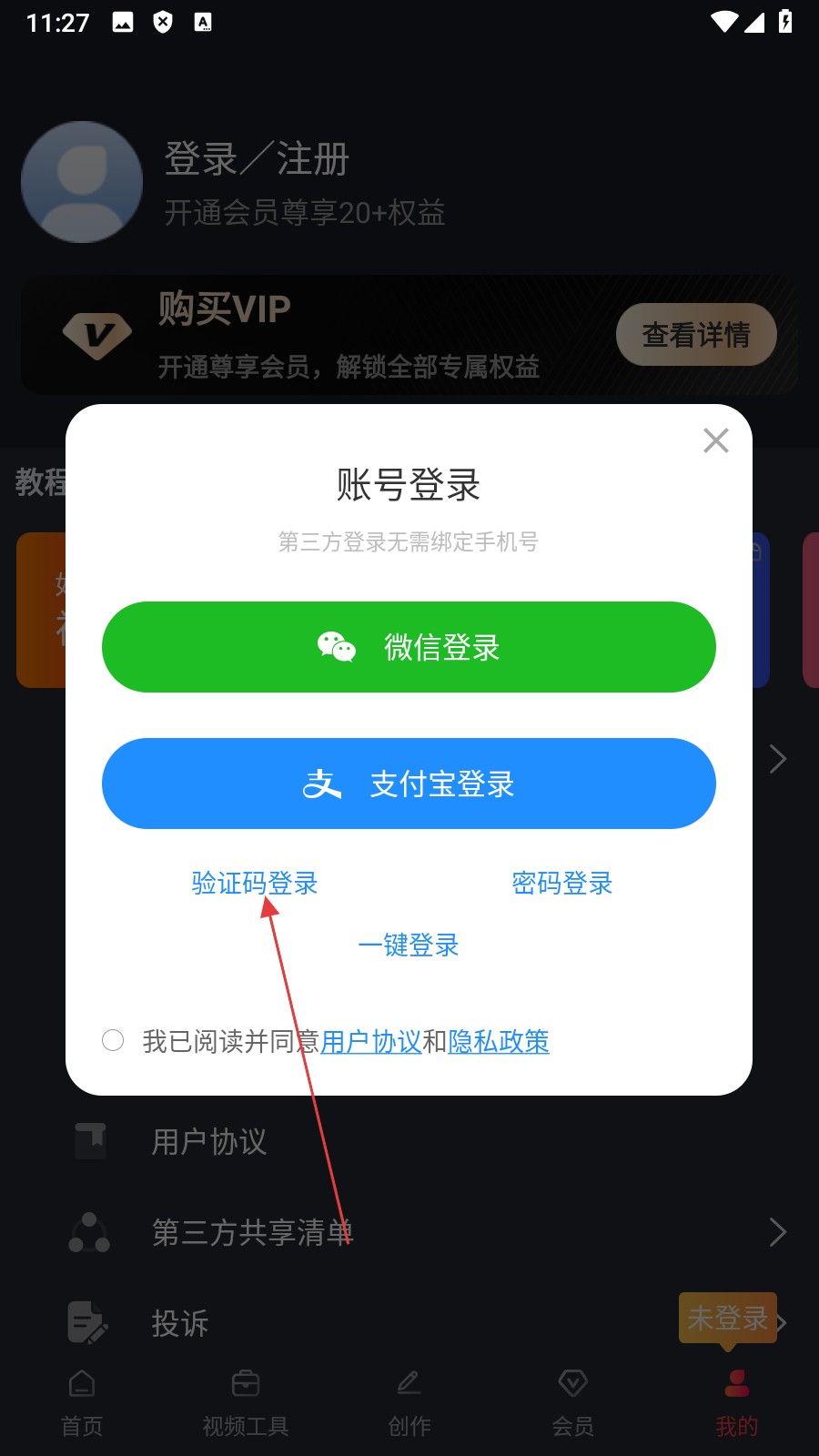Open the 用户协议 link in dialog

pos(371,1041)
